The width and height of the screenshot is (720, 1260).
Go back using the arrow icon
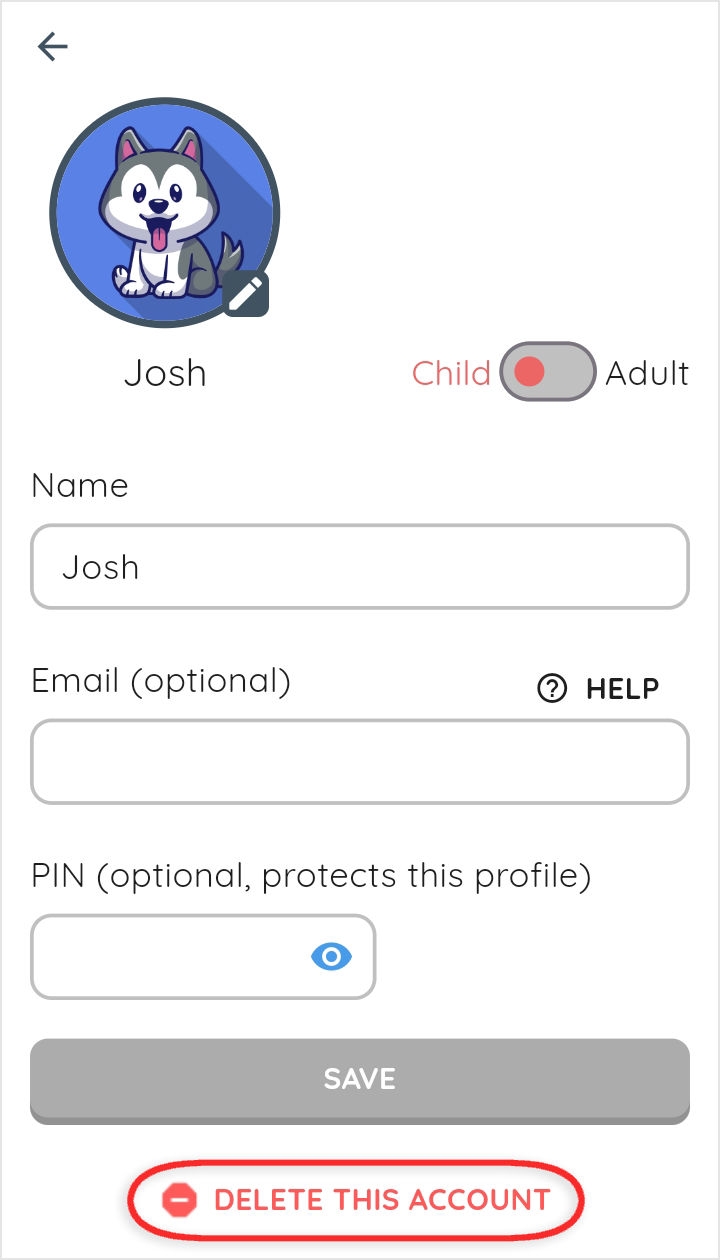(x=52, y=46)
